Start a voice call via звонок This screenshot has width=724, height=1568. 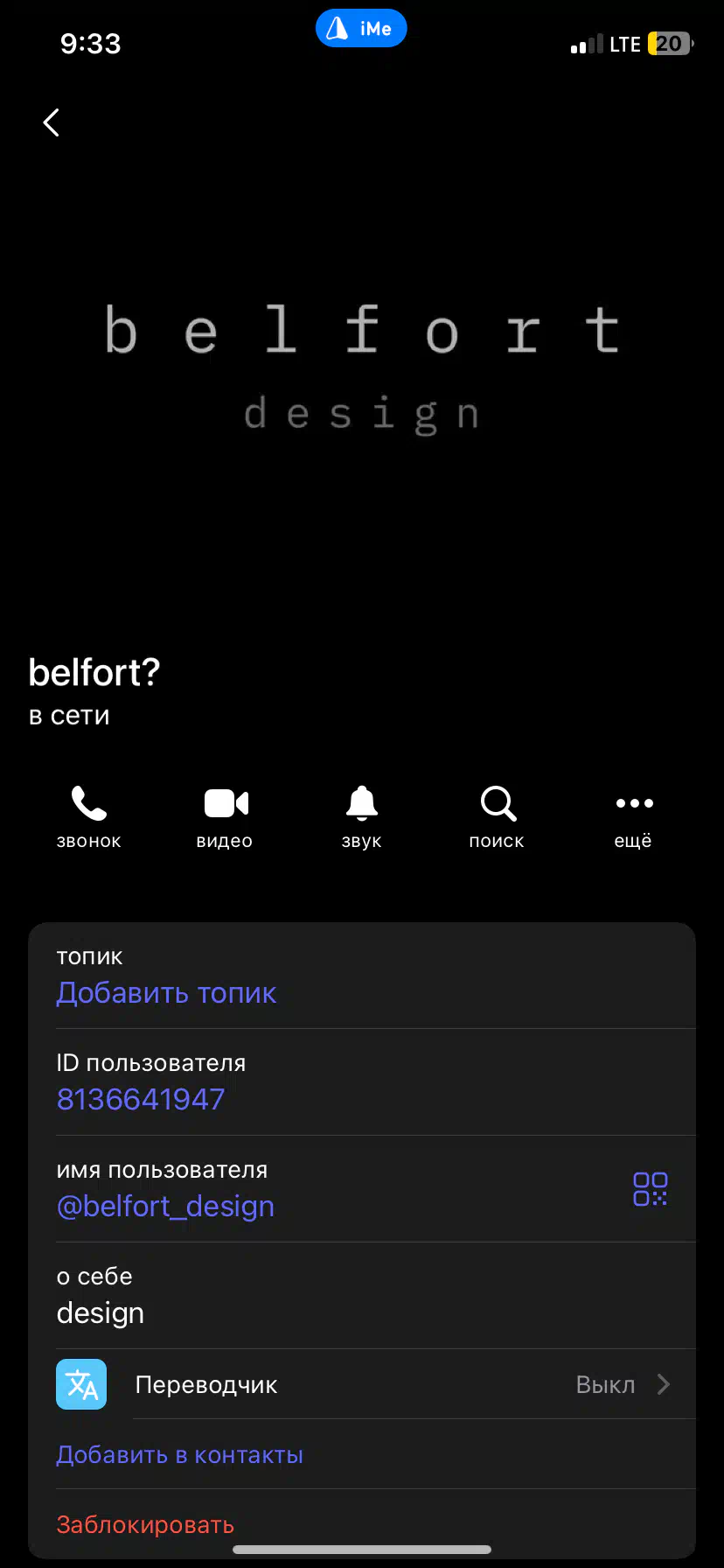tap(89, 817)
